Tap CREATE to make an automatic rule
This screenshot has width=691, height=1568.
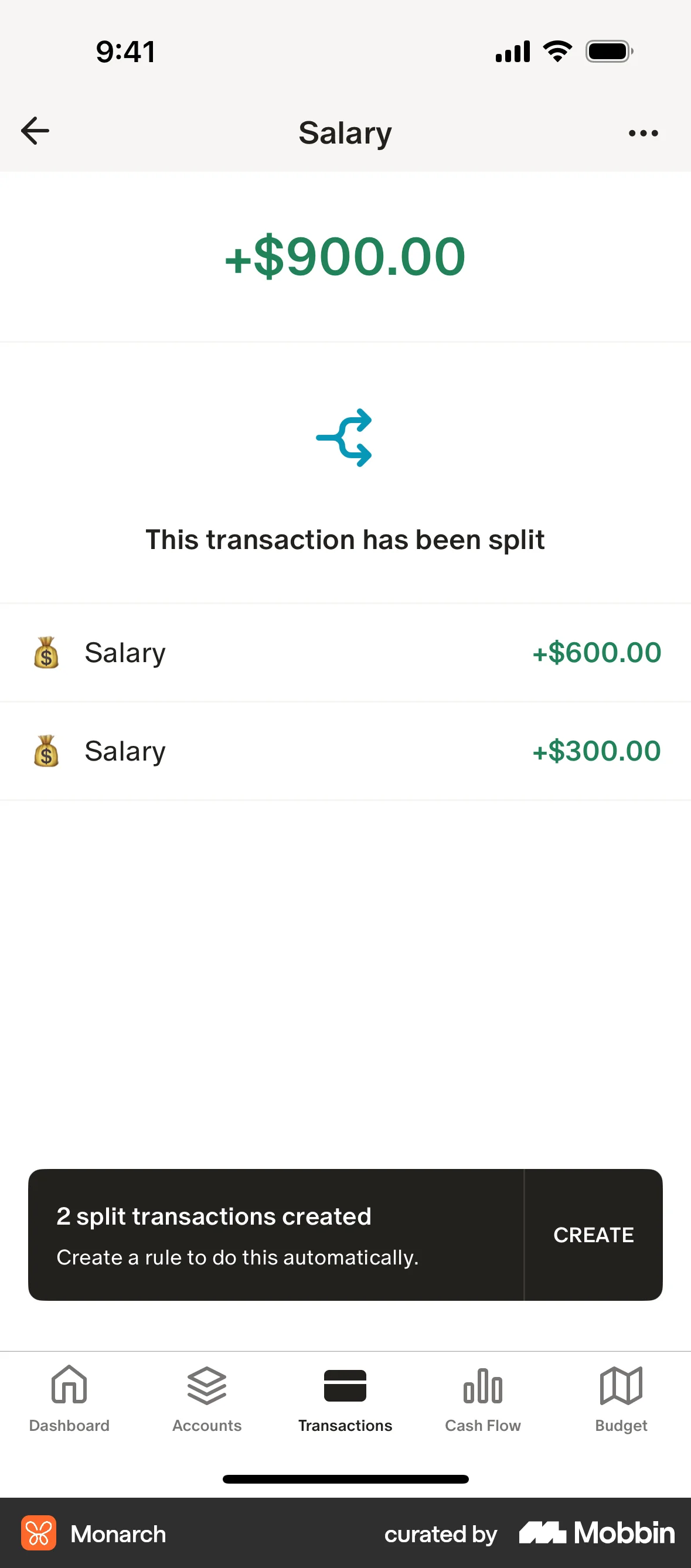click(593, 1235)
